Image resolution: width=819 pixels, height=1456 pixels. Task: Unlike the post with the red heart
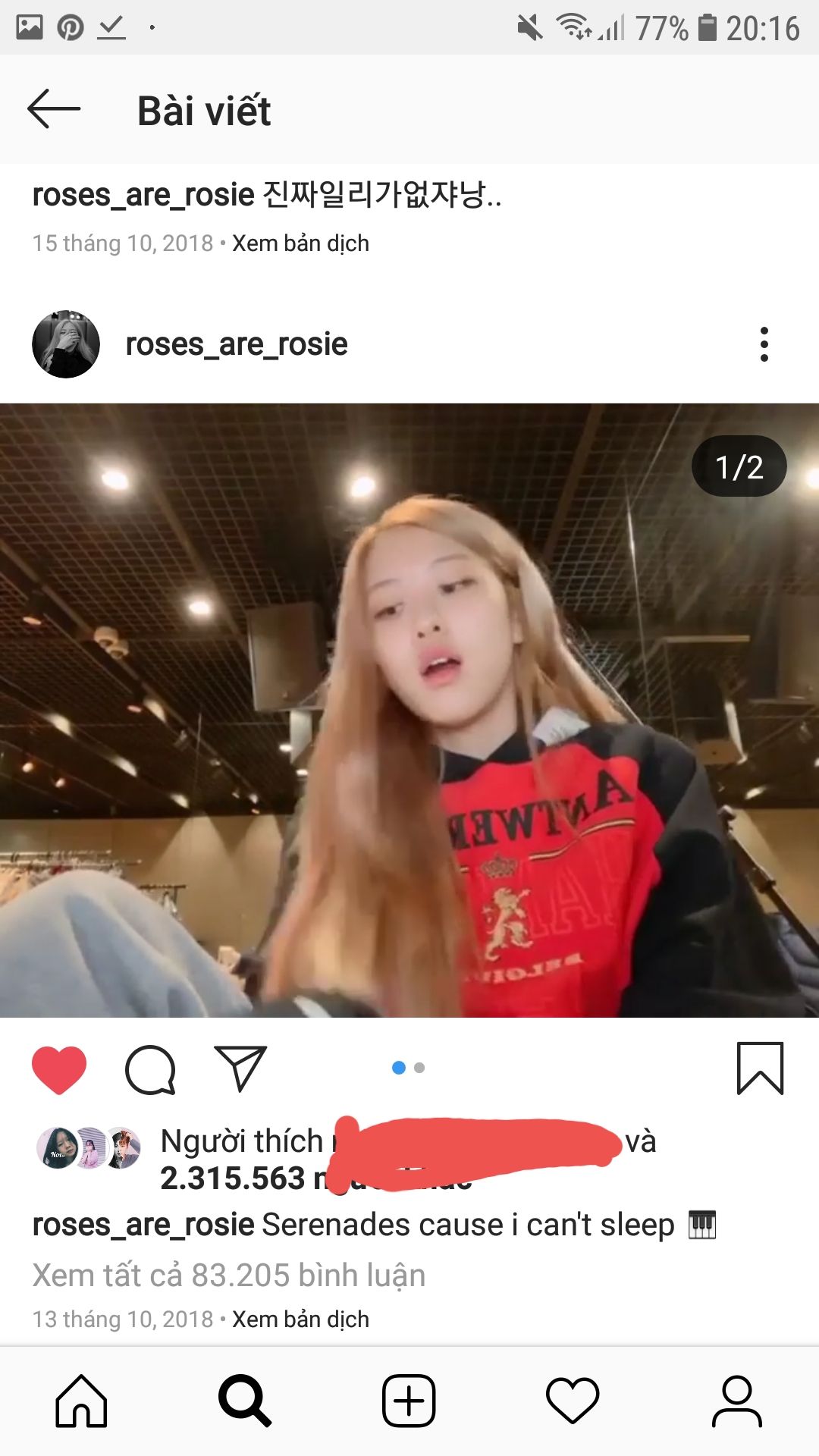point(59,1069)
